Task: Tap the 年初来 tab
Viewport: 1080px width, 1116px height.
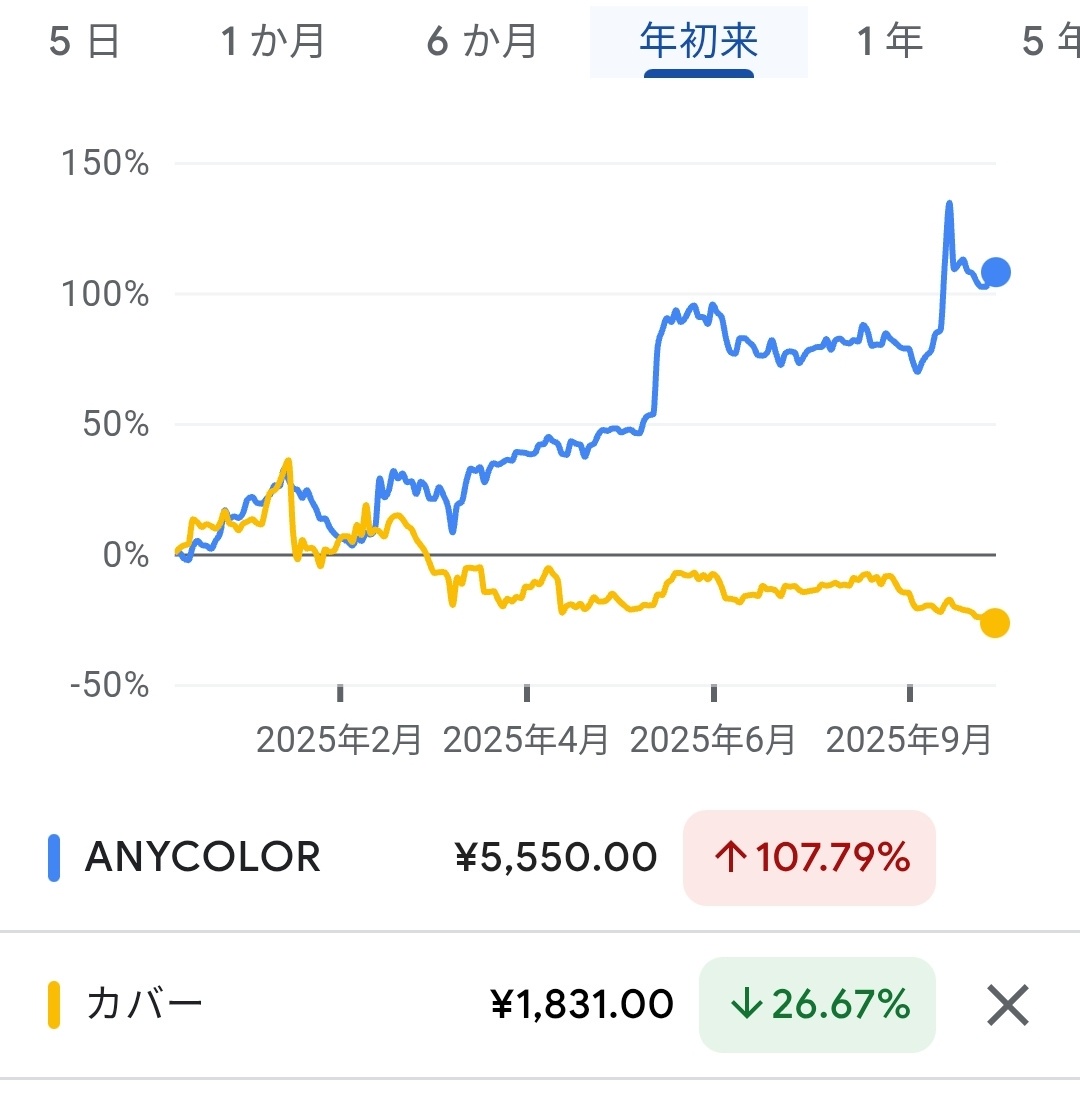Action: tap(698, 42)
